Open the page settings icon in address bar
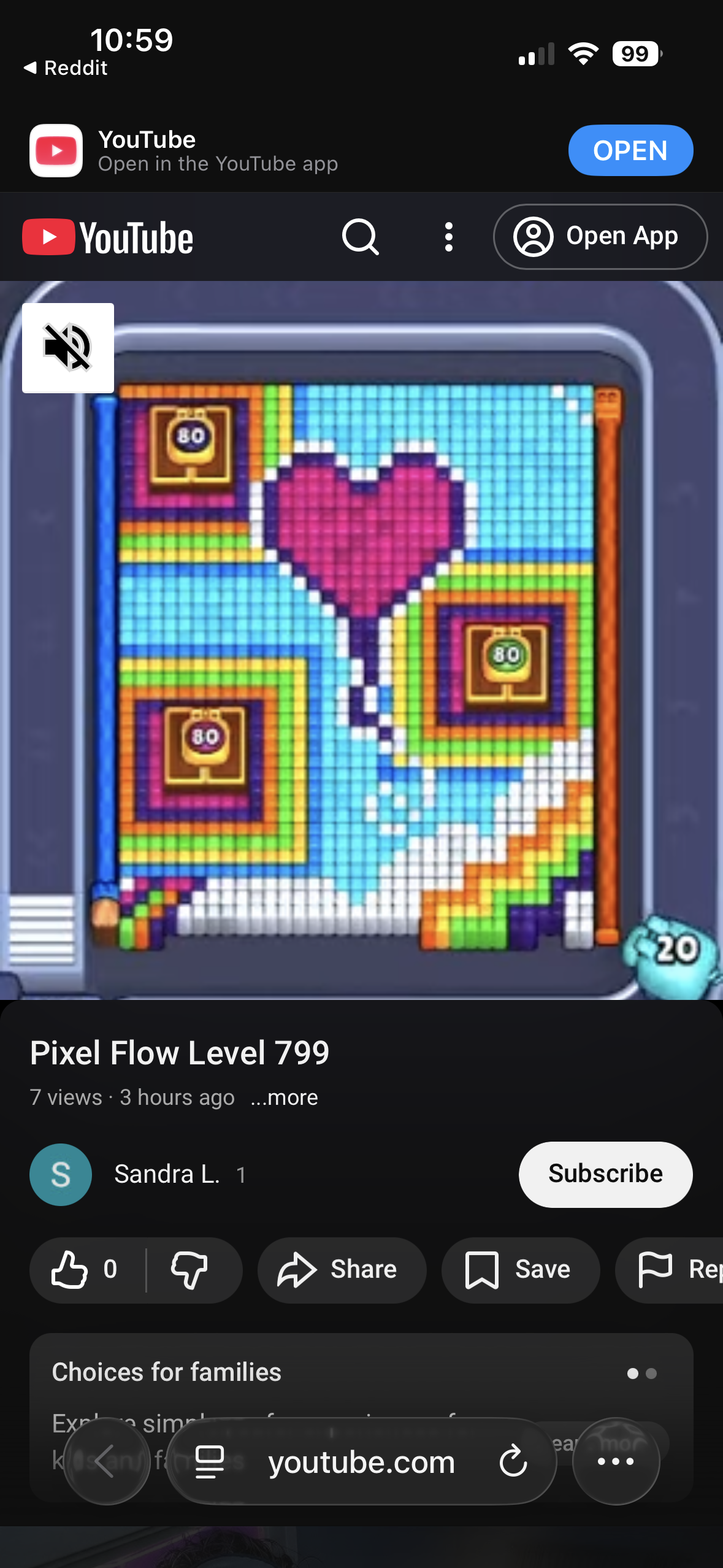This screenshot has height=1568, width=723. coord(210,1461)
